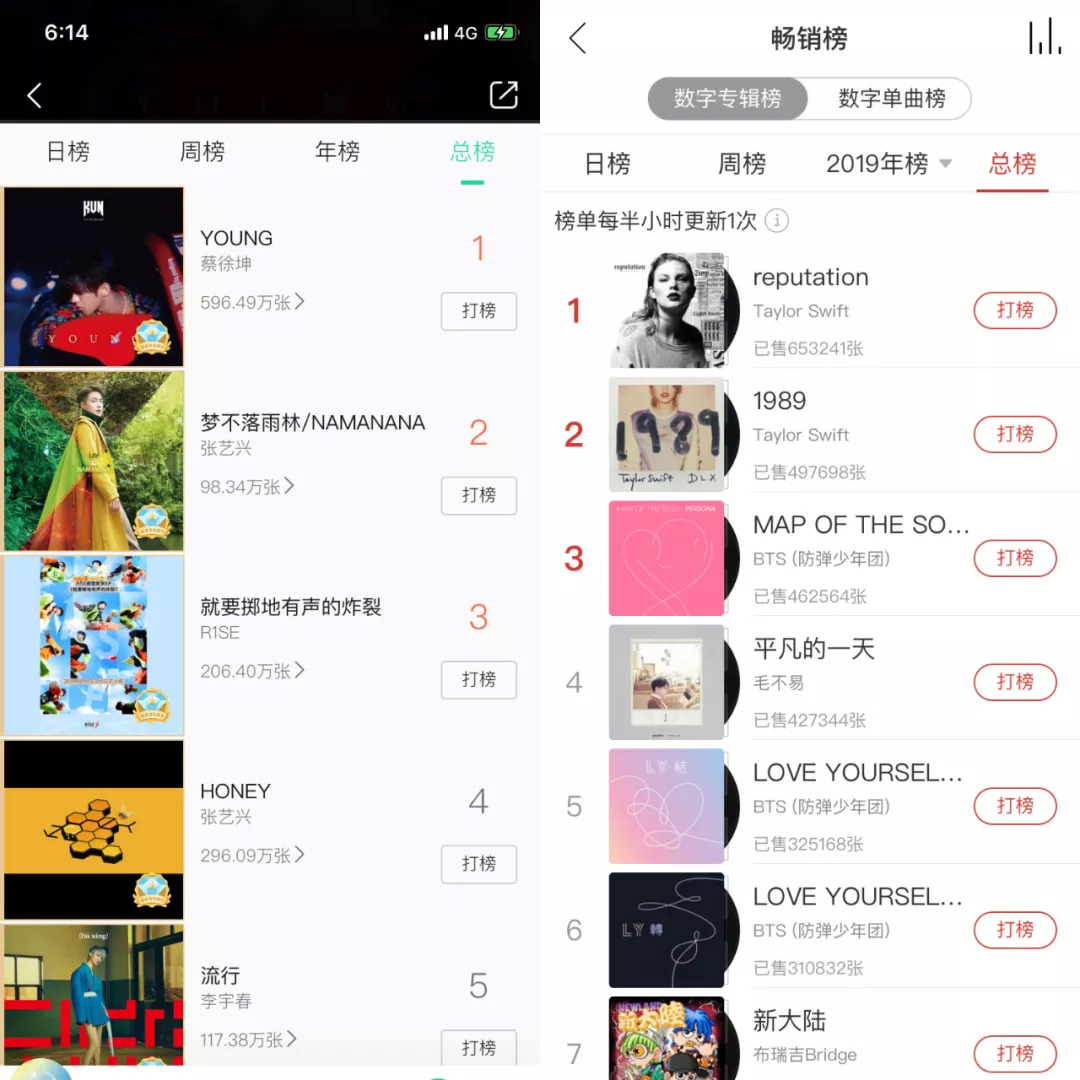Tap 打榜 for 梦不落雨林/NAMANANA
Viewport: 1080px width, 1080px height.
[x=478, y=495]
